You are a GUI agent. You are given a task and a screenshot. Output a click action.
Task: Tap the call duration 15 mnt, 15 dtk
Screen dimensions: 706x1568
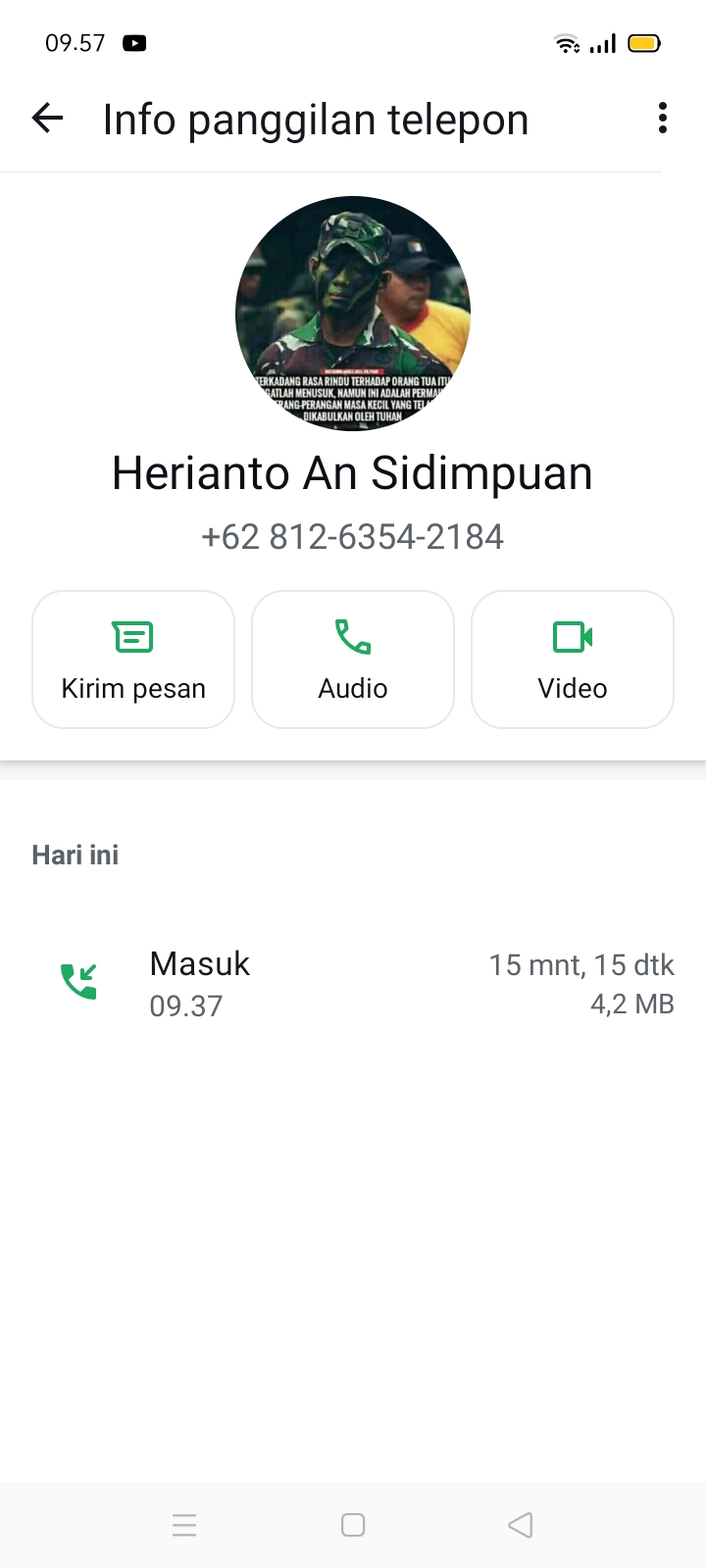581,964
